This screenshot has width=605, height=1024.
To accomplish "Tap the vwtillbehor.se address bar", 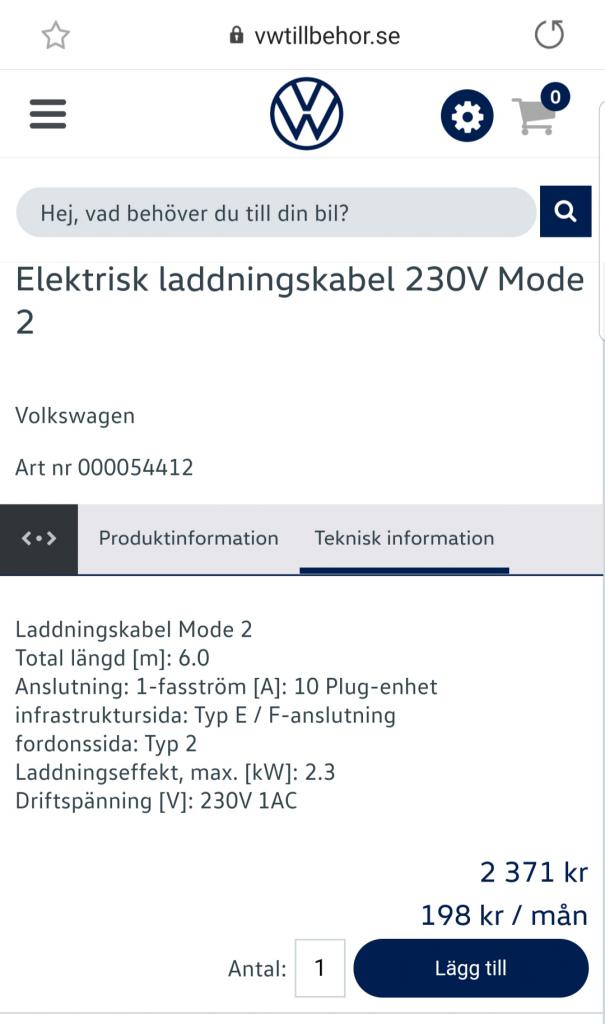I will tap(315, 36).
